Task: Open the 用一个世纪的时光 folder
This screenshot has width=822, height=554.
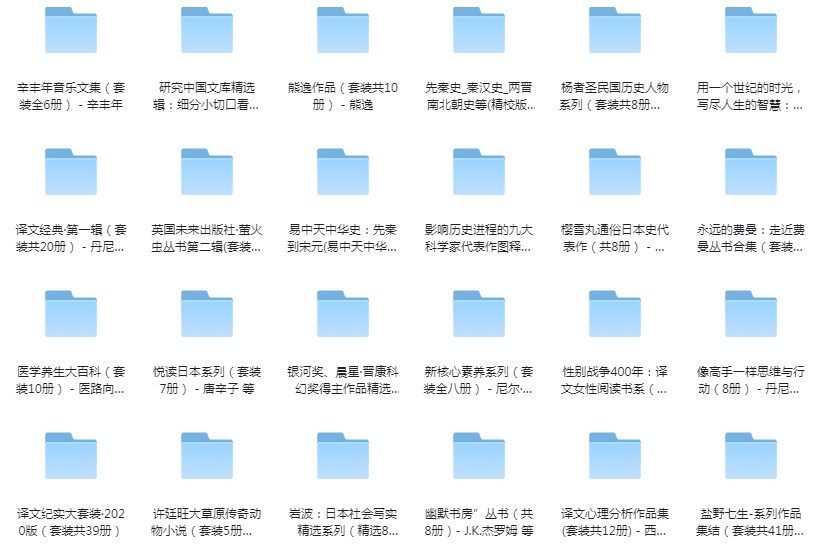Action: click(x=750, y=30)
